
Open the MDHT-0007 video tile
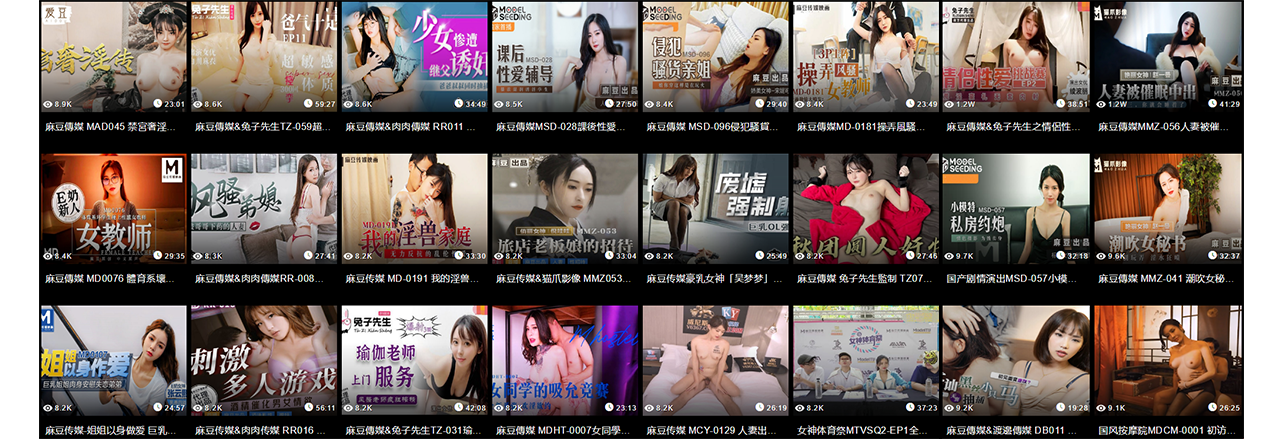564,361
